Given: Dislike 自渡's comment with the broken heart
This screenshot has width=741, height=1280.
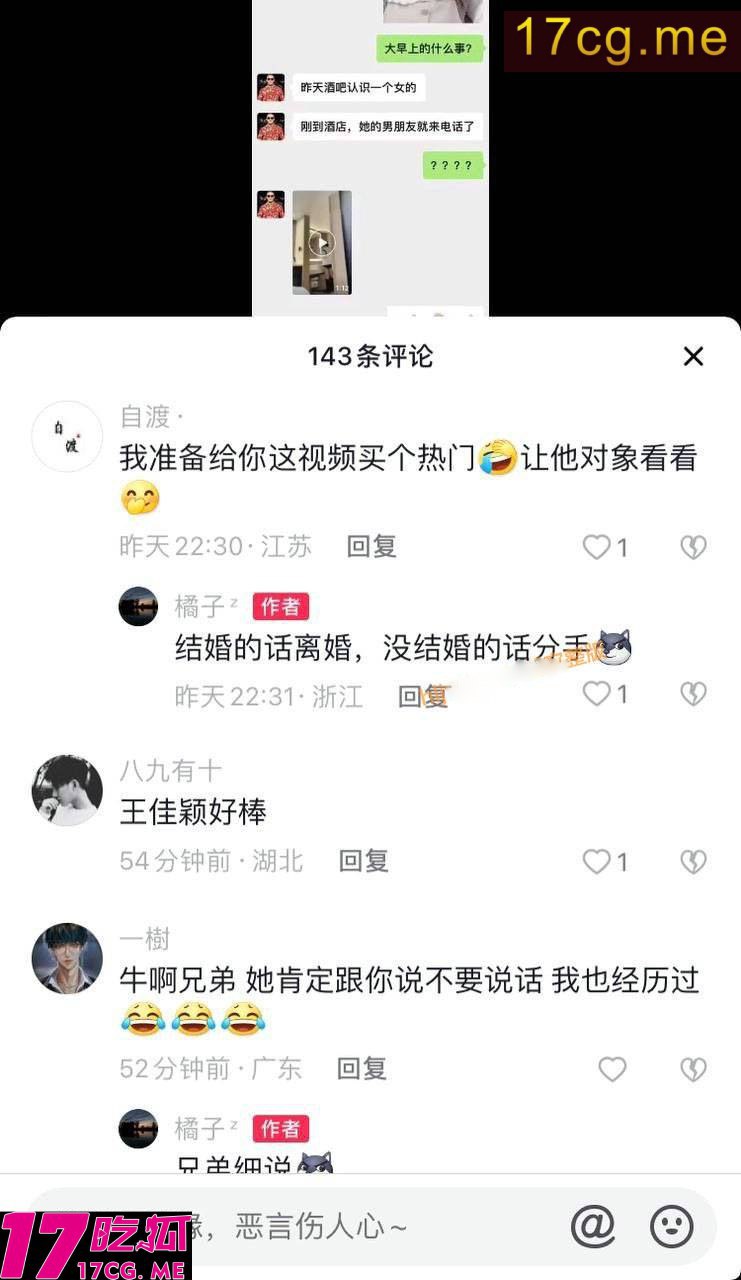Looking at the screenshot, I should pos(693,547).
